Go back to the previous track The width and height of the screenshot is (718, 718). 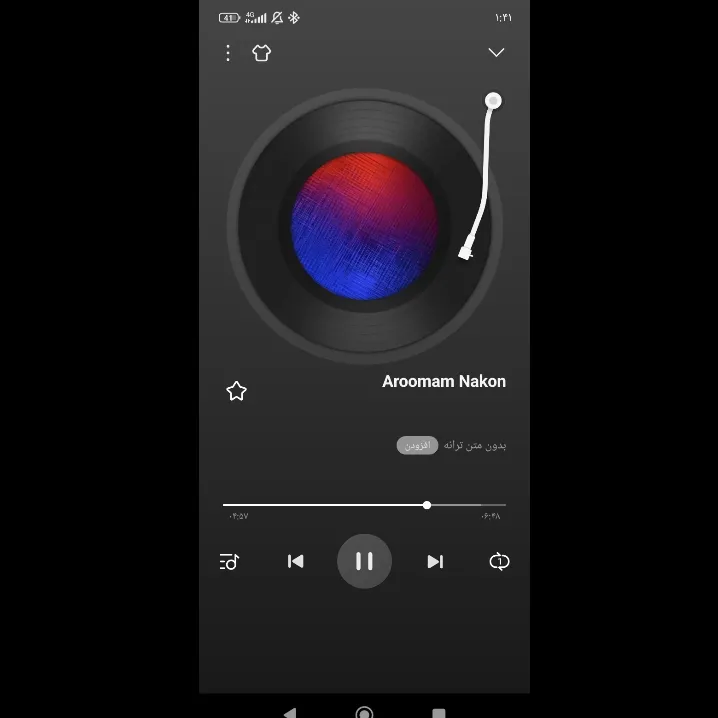click(295, 562)
